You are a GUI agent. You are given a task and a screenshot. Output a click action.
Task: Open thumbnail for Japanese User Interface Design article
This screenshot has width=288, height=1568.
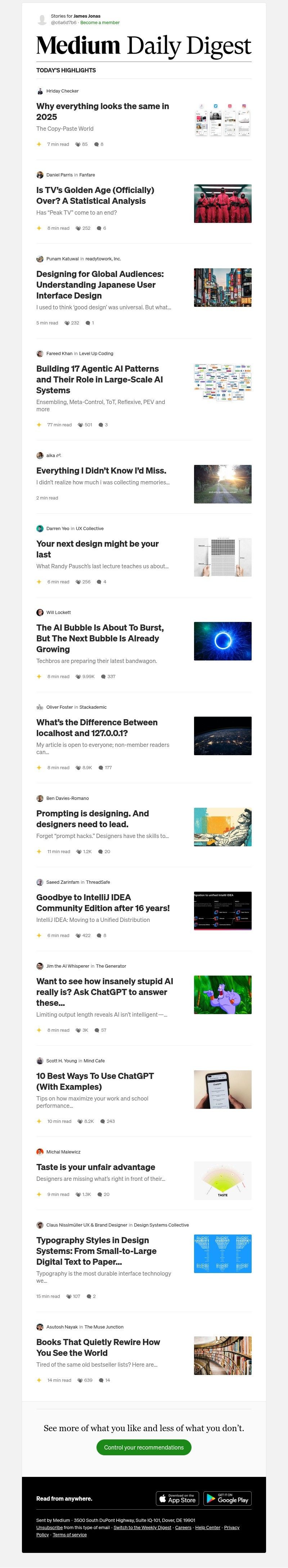tap(222, 287)
